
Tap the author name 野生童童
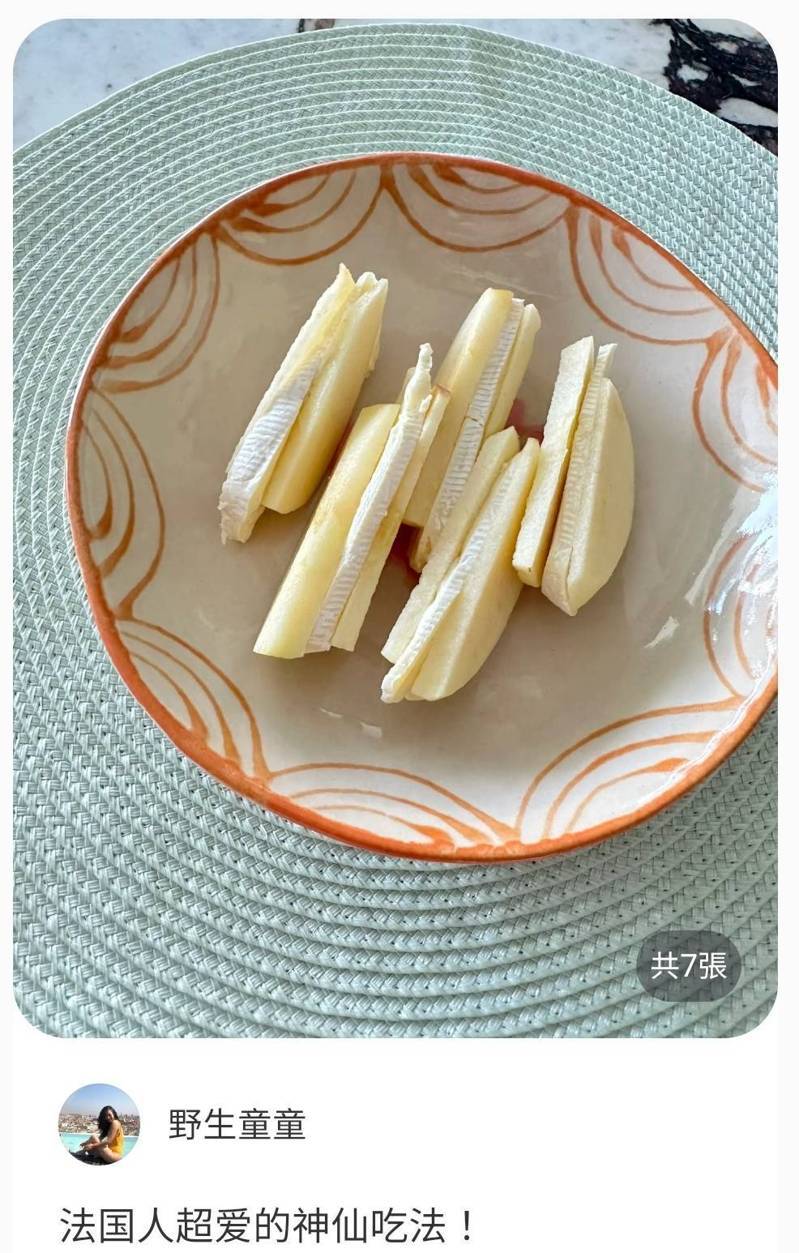tap(236, 1124)
